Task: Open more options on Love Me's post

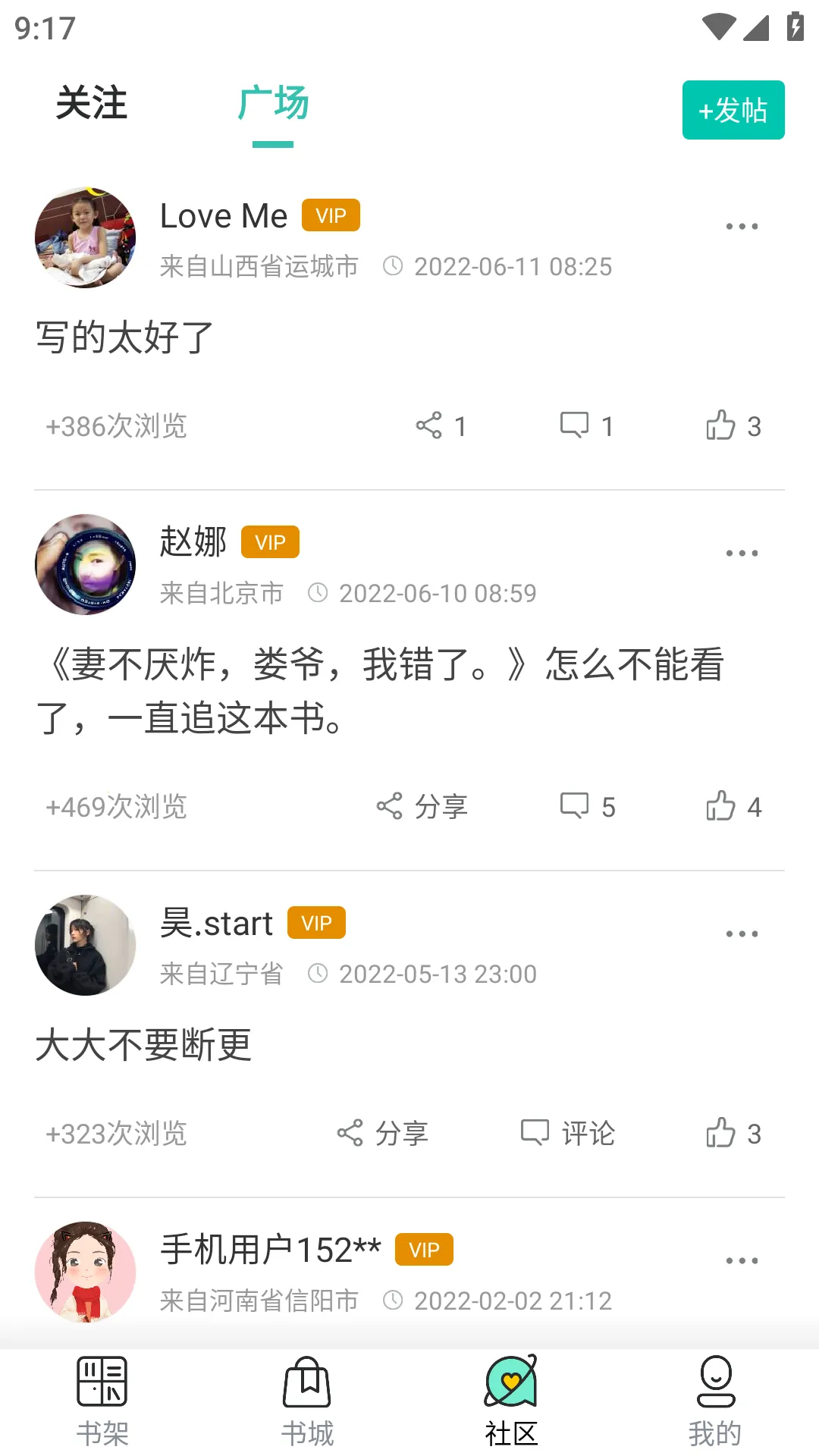Action: click(741, 226)
